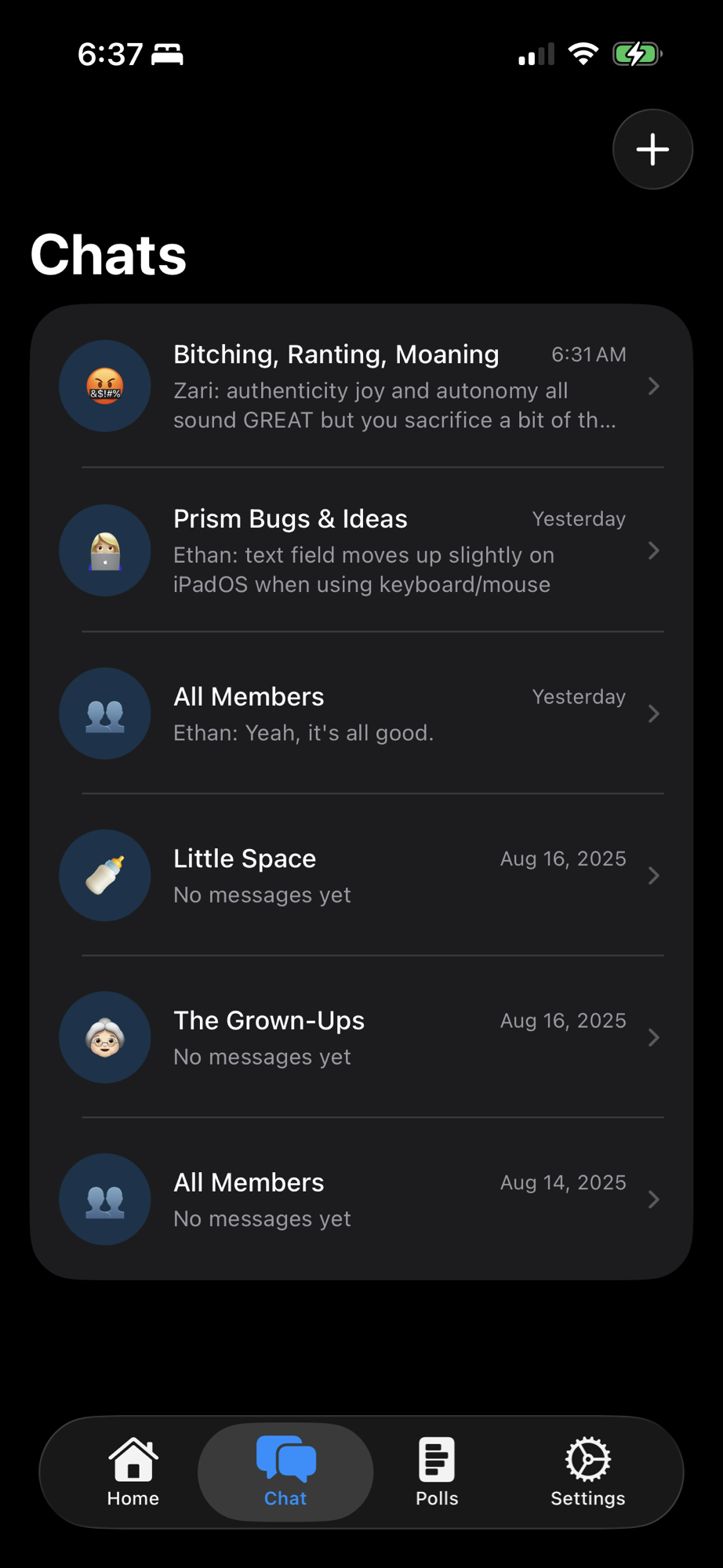Tap the battery charging indicator
The height and width of the screenshot is (1568, 723).
pos(637,53)
